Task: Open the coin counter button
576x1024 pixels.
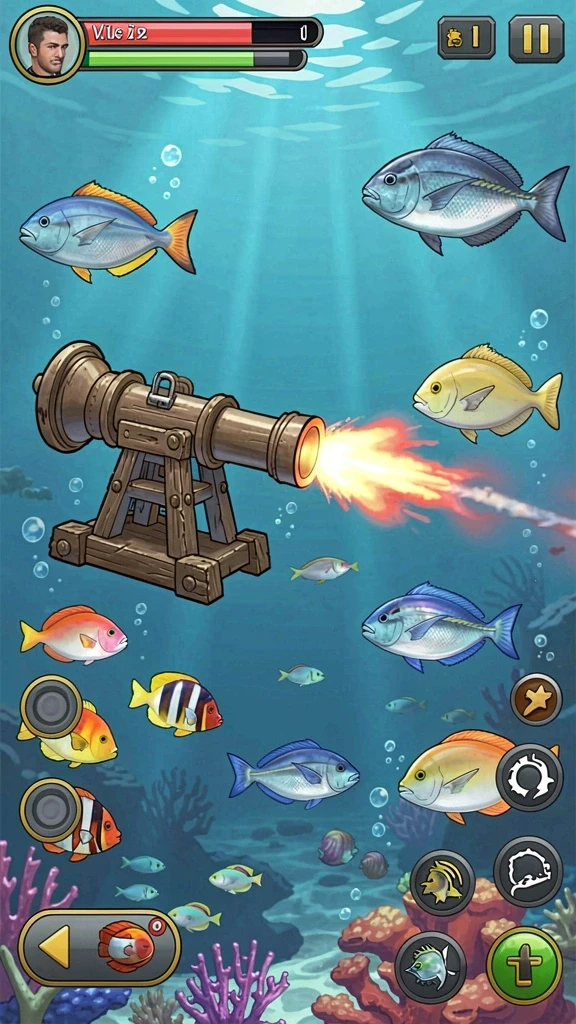Action: [466, 39]
